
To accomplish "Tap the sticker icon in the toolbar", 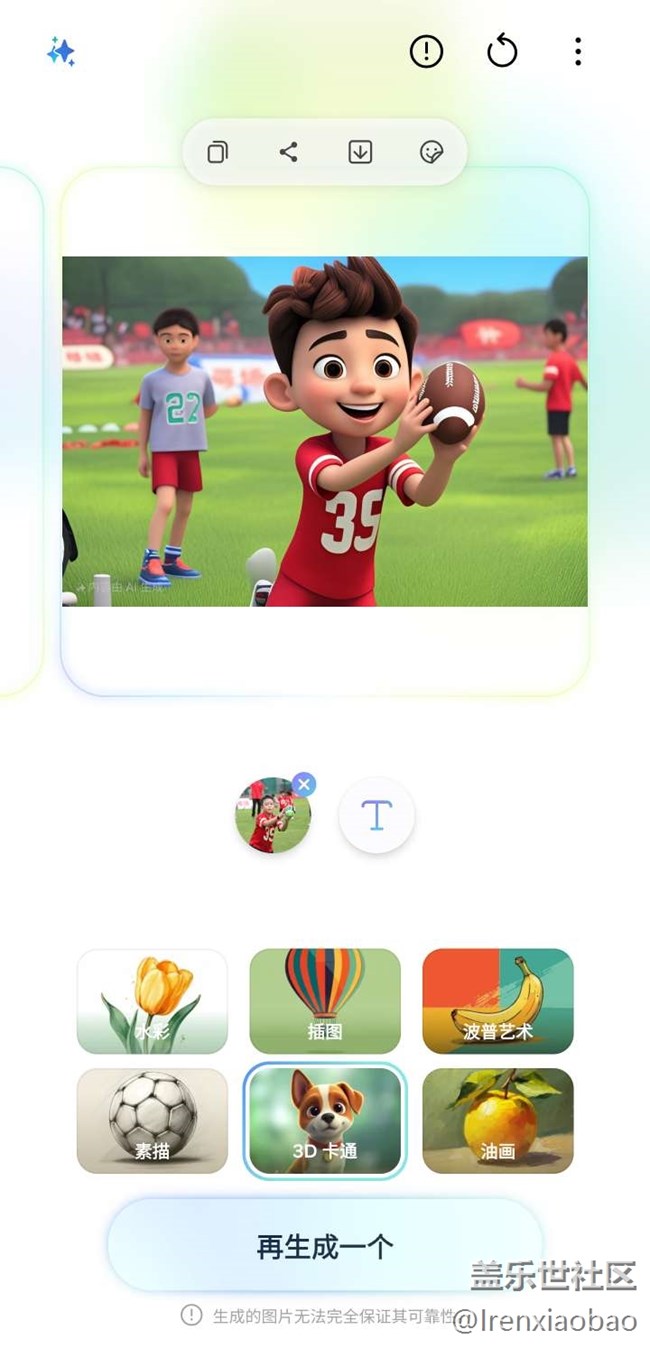I will tap(432, 152).
